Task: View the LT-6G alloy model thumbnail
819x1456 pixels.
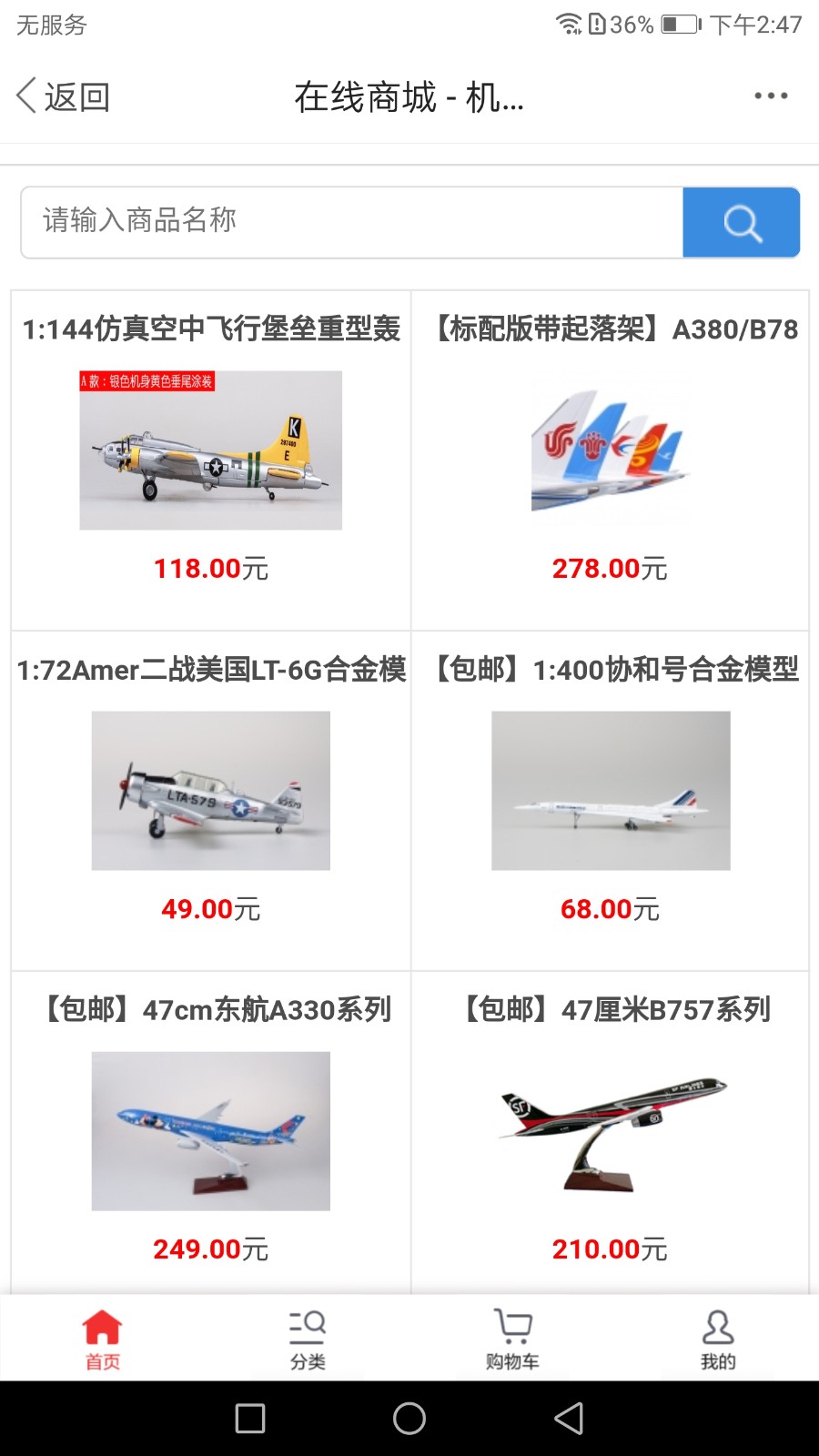Action: 209,790
